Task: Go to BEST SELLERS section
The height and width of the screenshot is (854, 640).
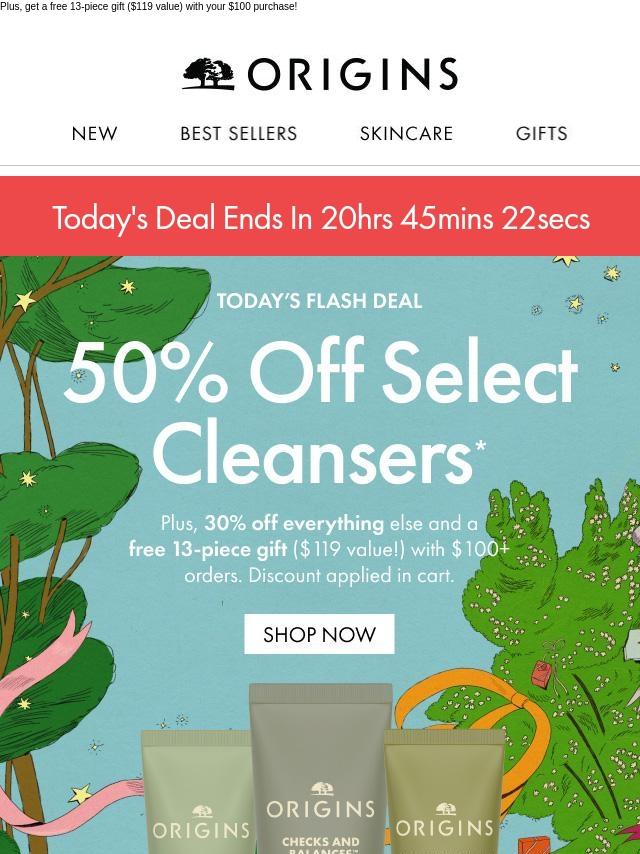Action: pos(239,133)
